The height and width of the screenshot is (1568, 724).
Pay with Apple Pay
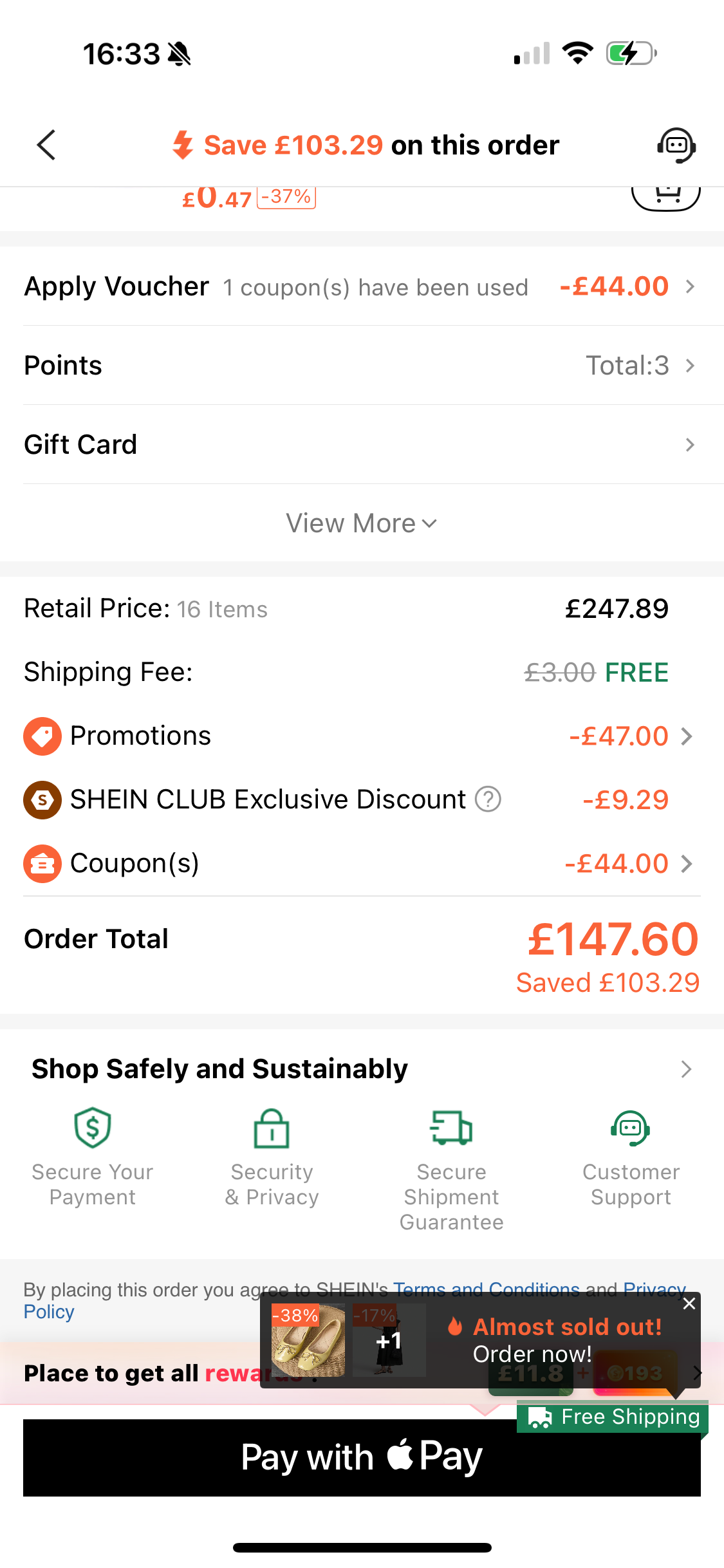point(361,1457)
